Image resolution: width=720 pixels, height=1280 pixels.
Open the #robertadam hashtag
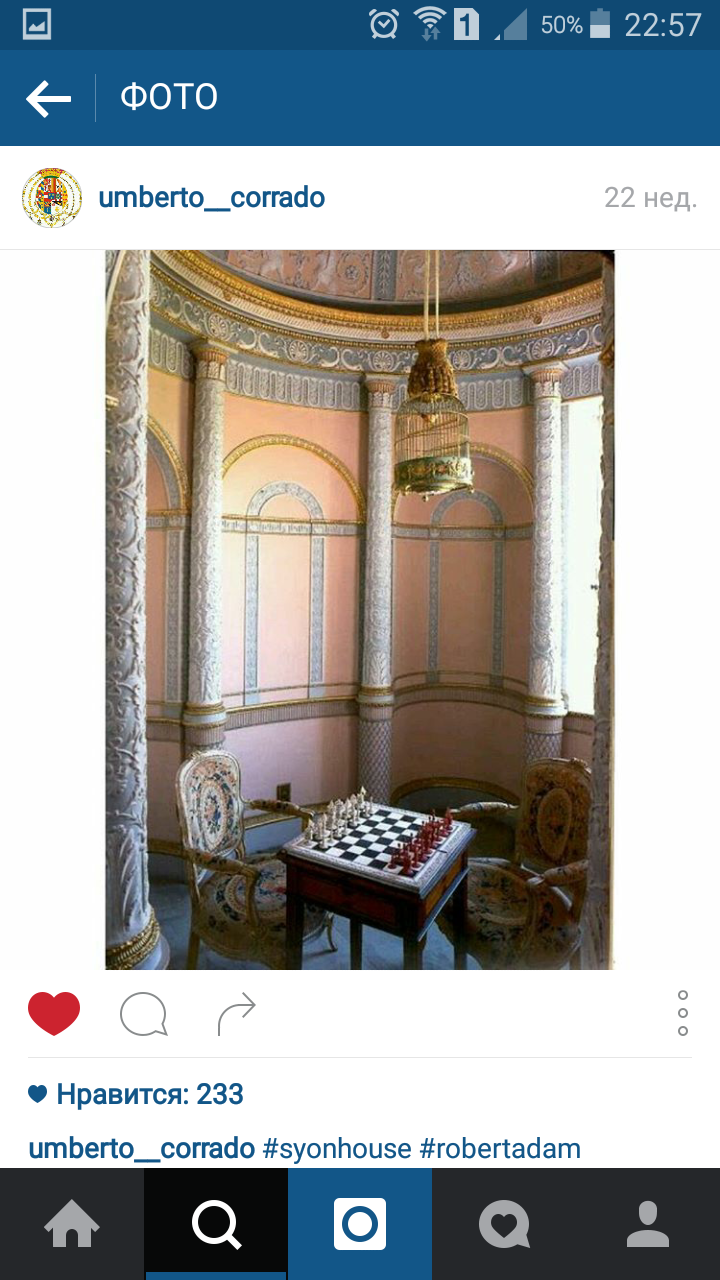click(x=500, y=1149)
